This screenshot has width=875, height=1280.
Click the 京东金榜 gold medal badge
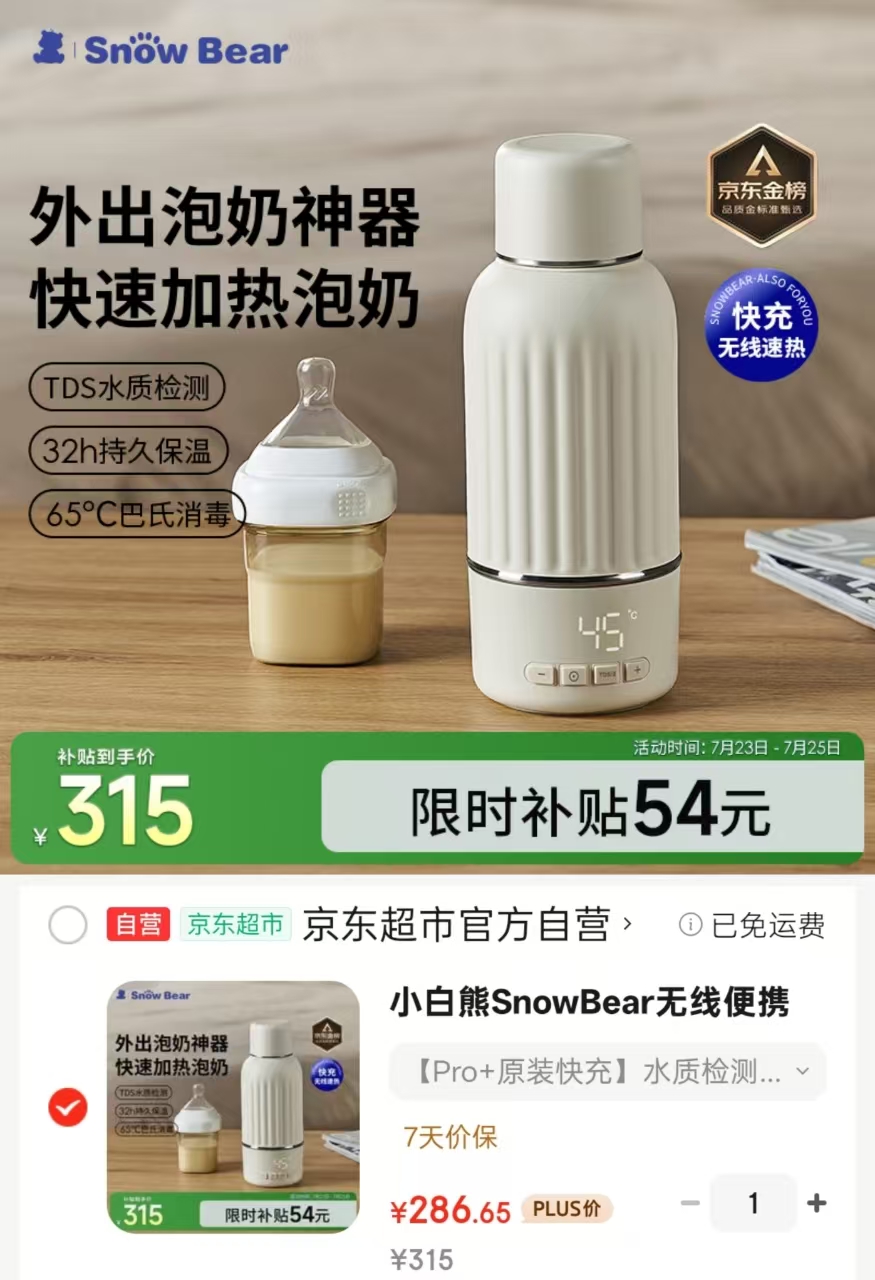click(762, 190)
